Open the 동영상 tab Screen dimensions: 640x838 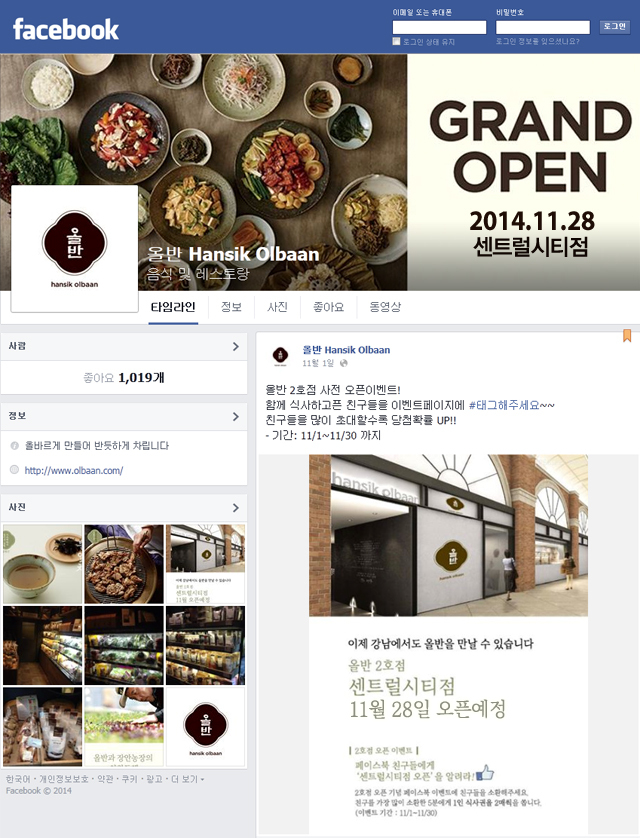385,307
